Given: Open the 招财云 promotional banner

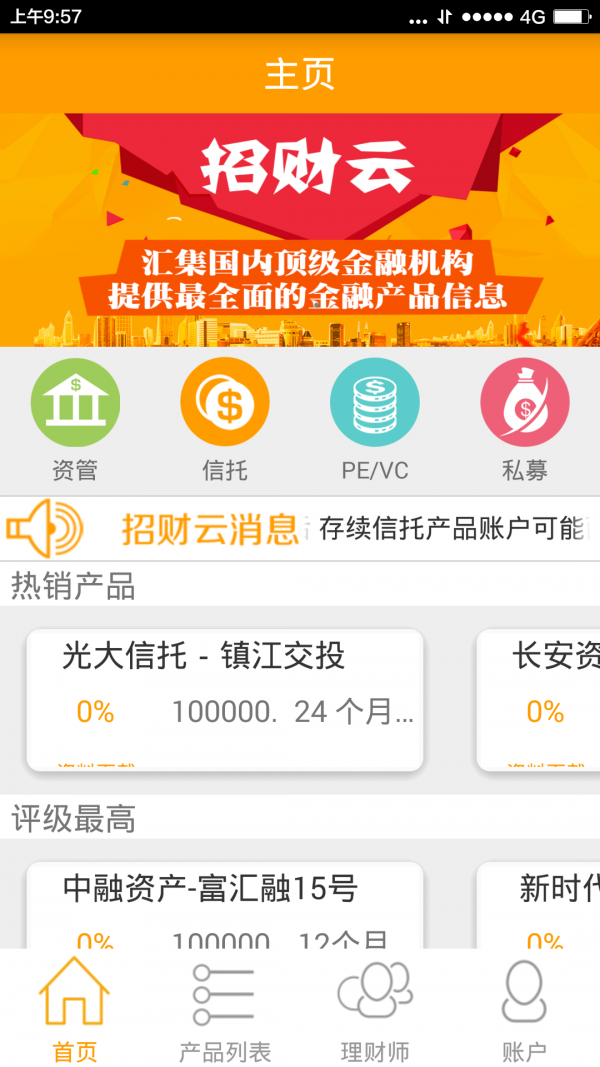Looking at the screenshot, I should (300, 230).
